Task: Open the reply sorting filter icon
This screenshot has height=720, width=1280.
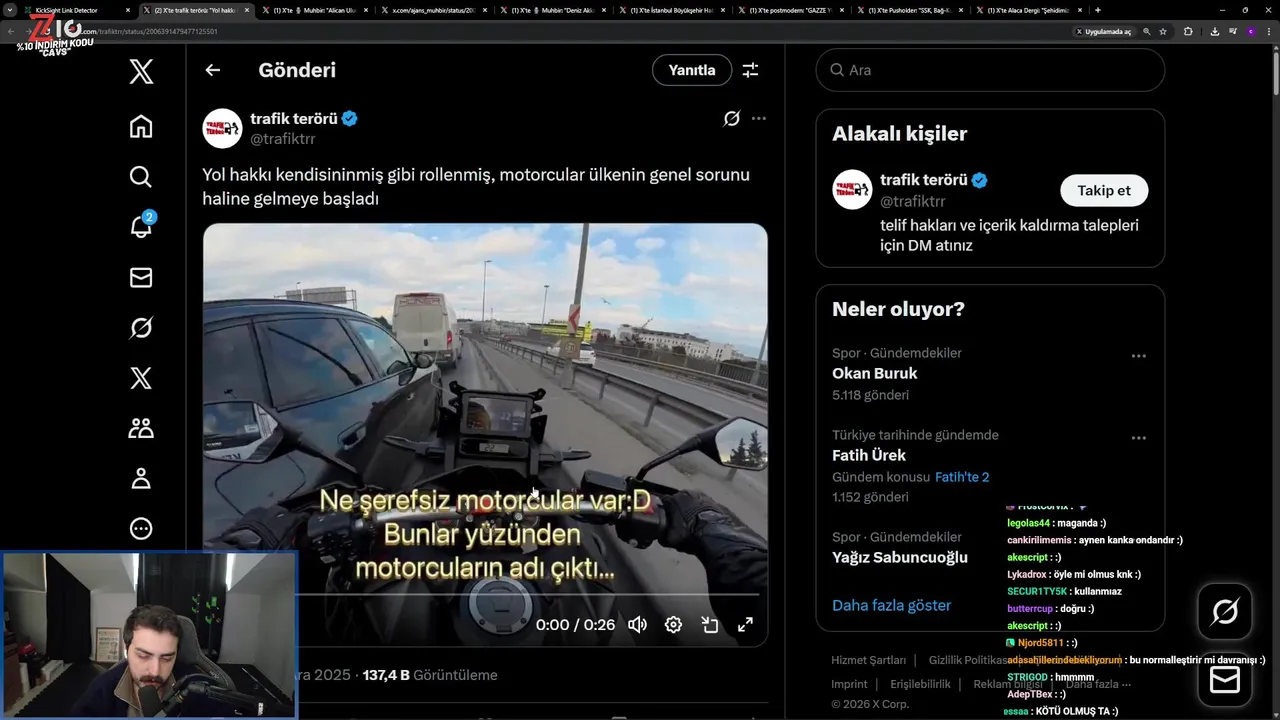Action: click(750, 70)
